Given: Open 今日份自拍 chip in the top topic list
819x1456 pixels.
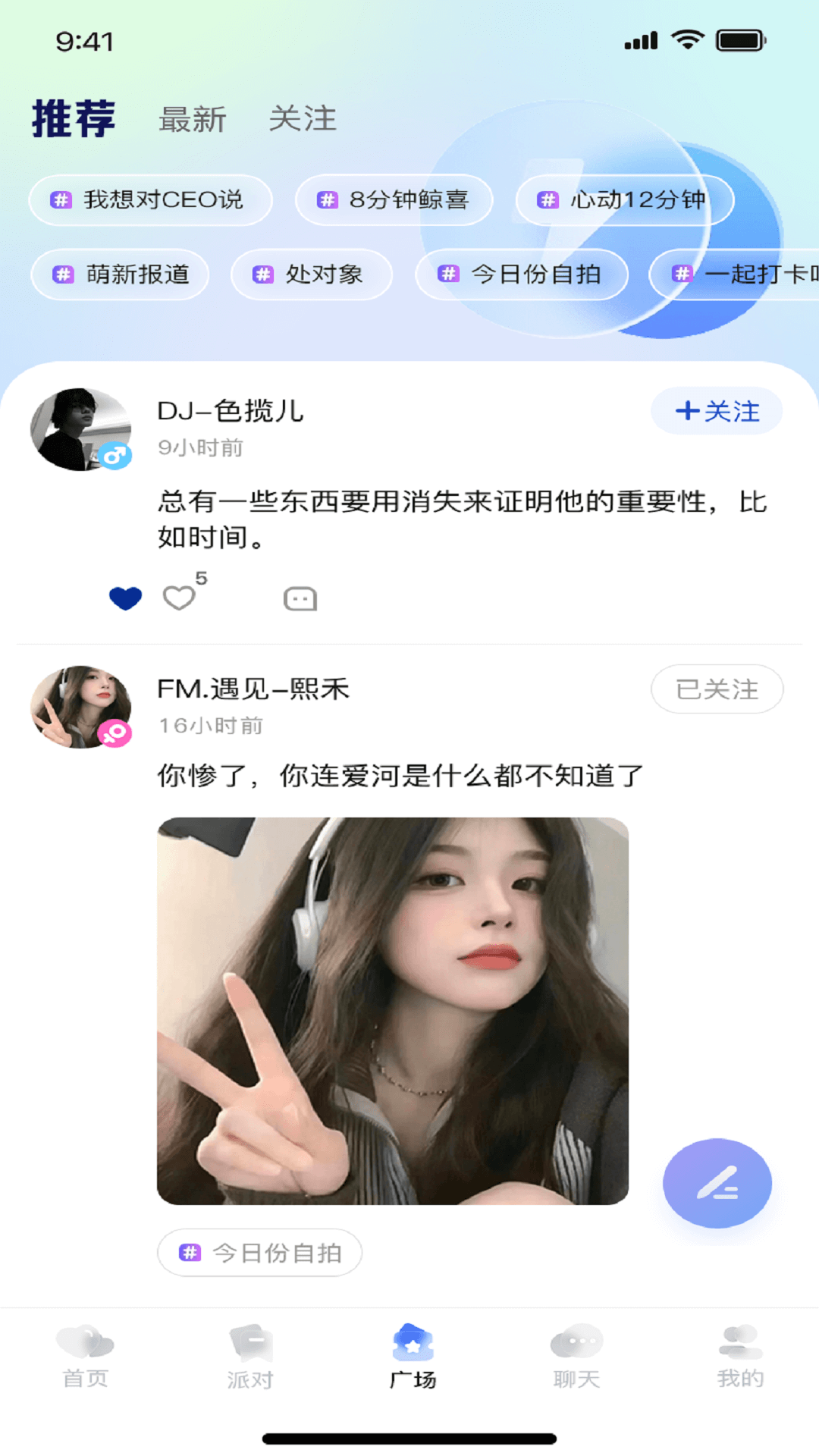Looking at the screenshot, I should point(522,275).
